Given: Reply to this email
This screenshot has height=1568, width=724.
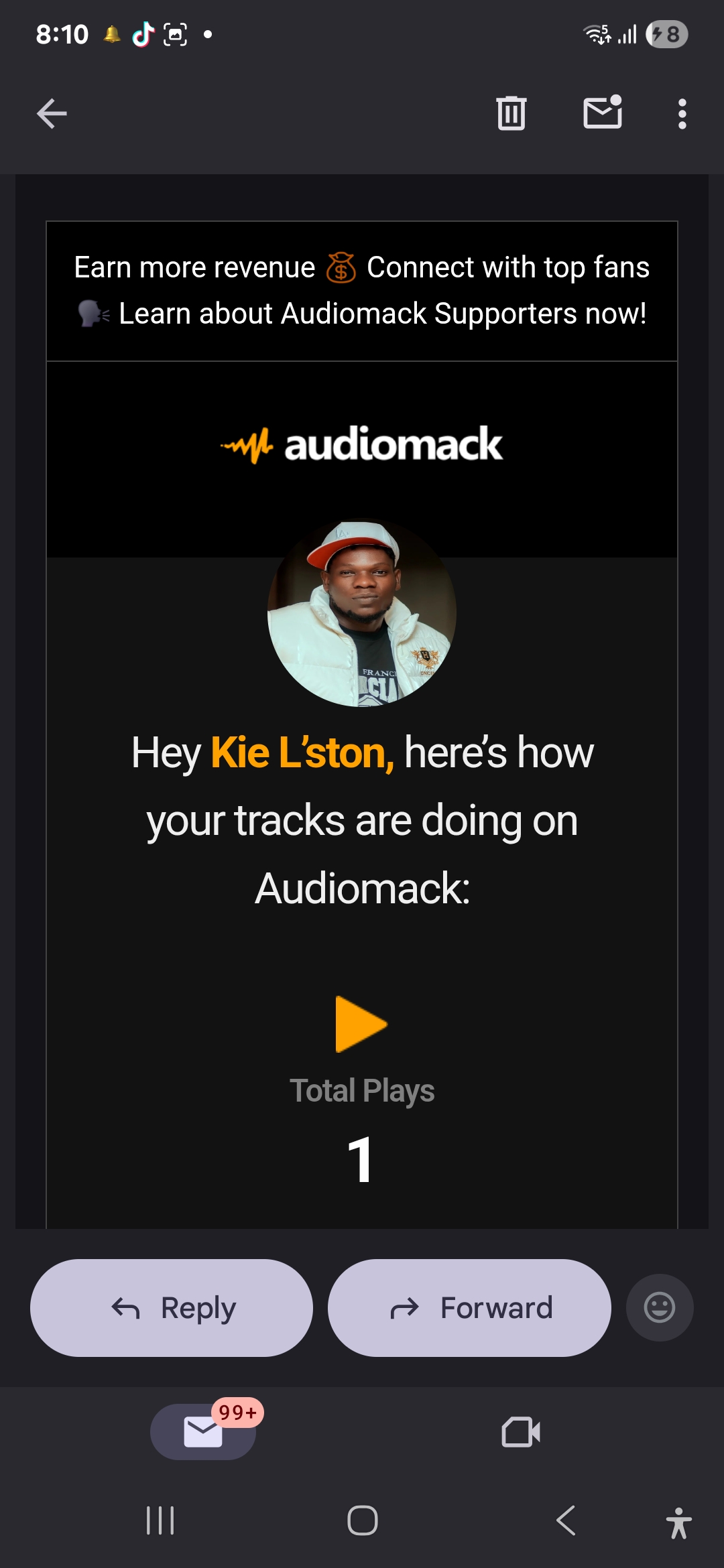Looking at the screenshot, I should [172, 1308].
